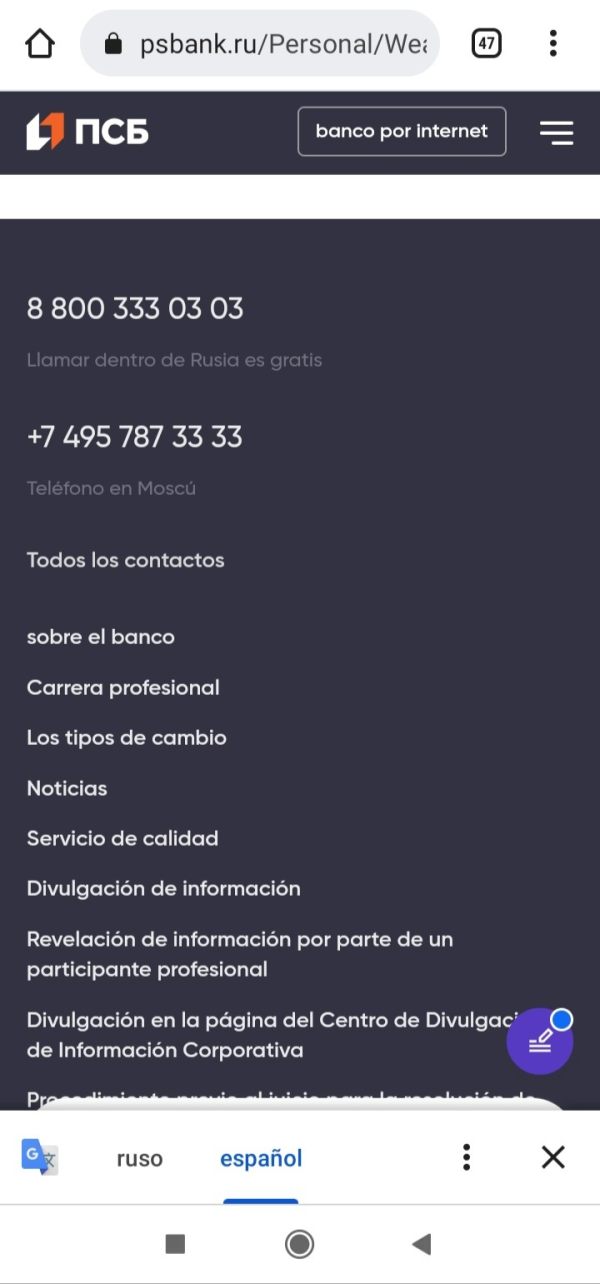Open 'Todos los contactos'
Viewport: 600px width, 1284px height.
pyautogui.click(x=126, y=560)
